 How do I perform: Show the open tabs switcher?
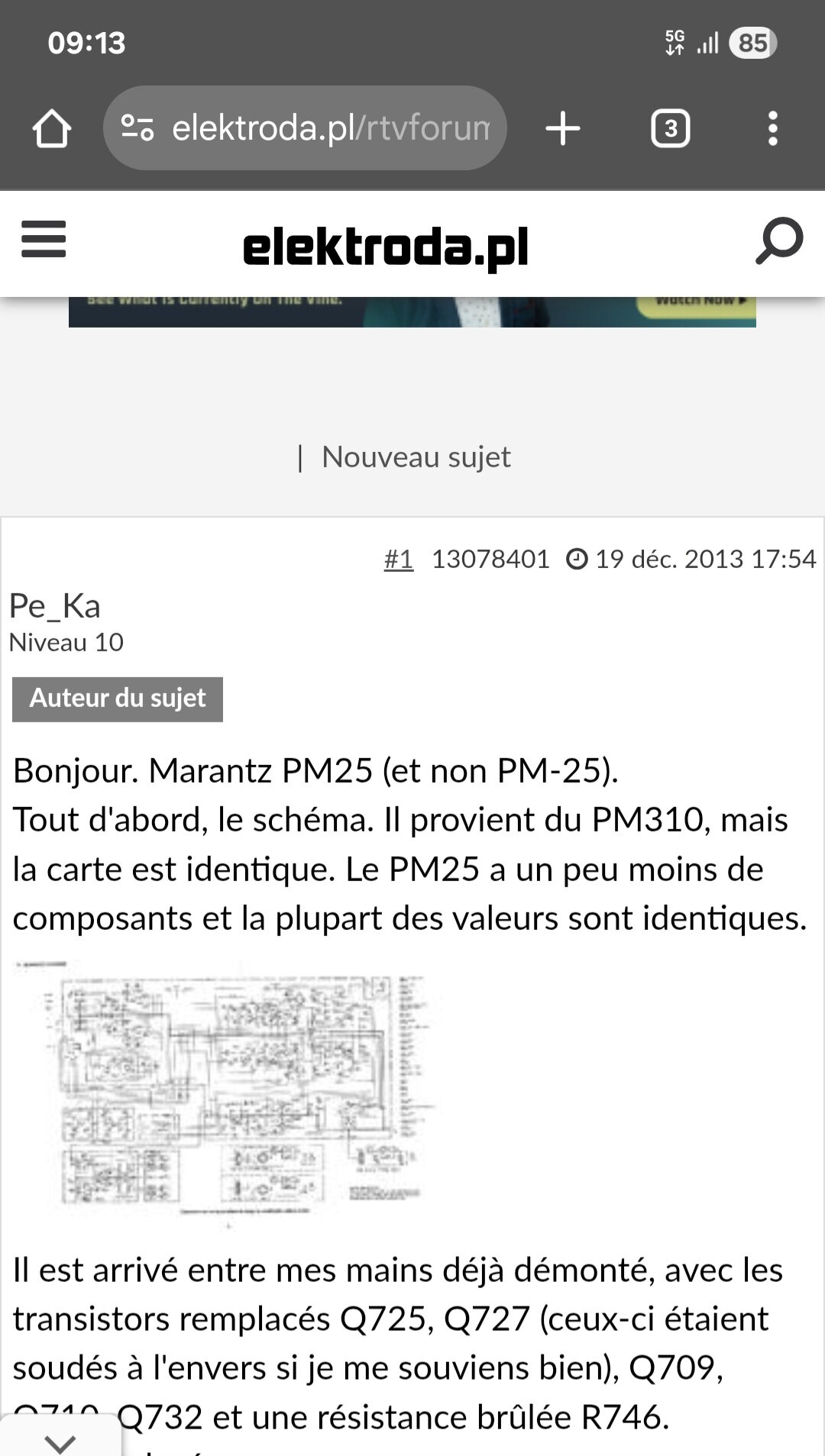(x=670, y=128)
